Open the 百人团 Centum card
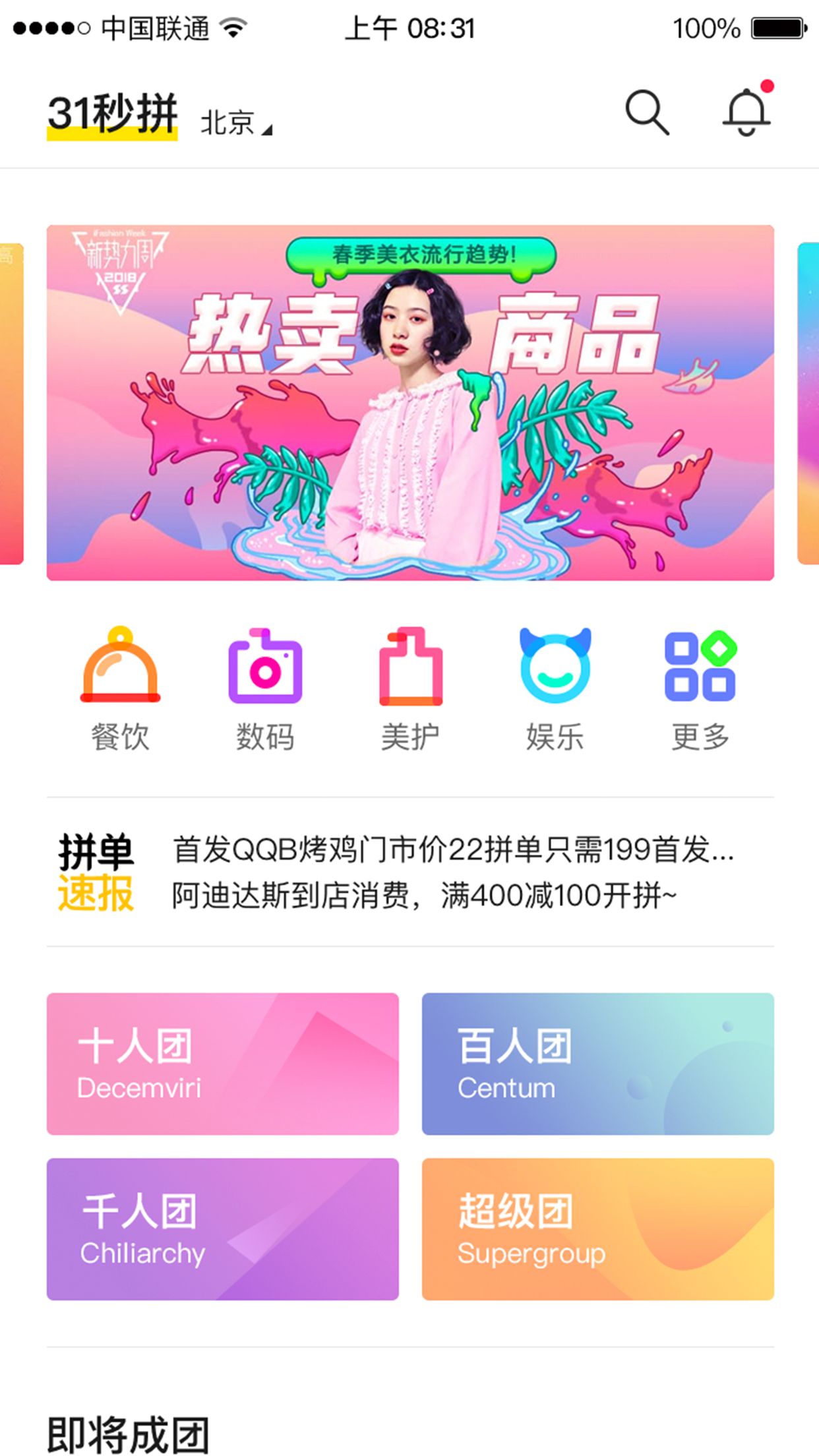 pos(597,1062)
